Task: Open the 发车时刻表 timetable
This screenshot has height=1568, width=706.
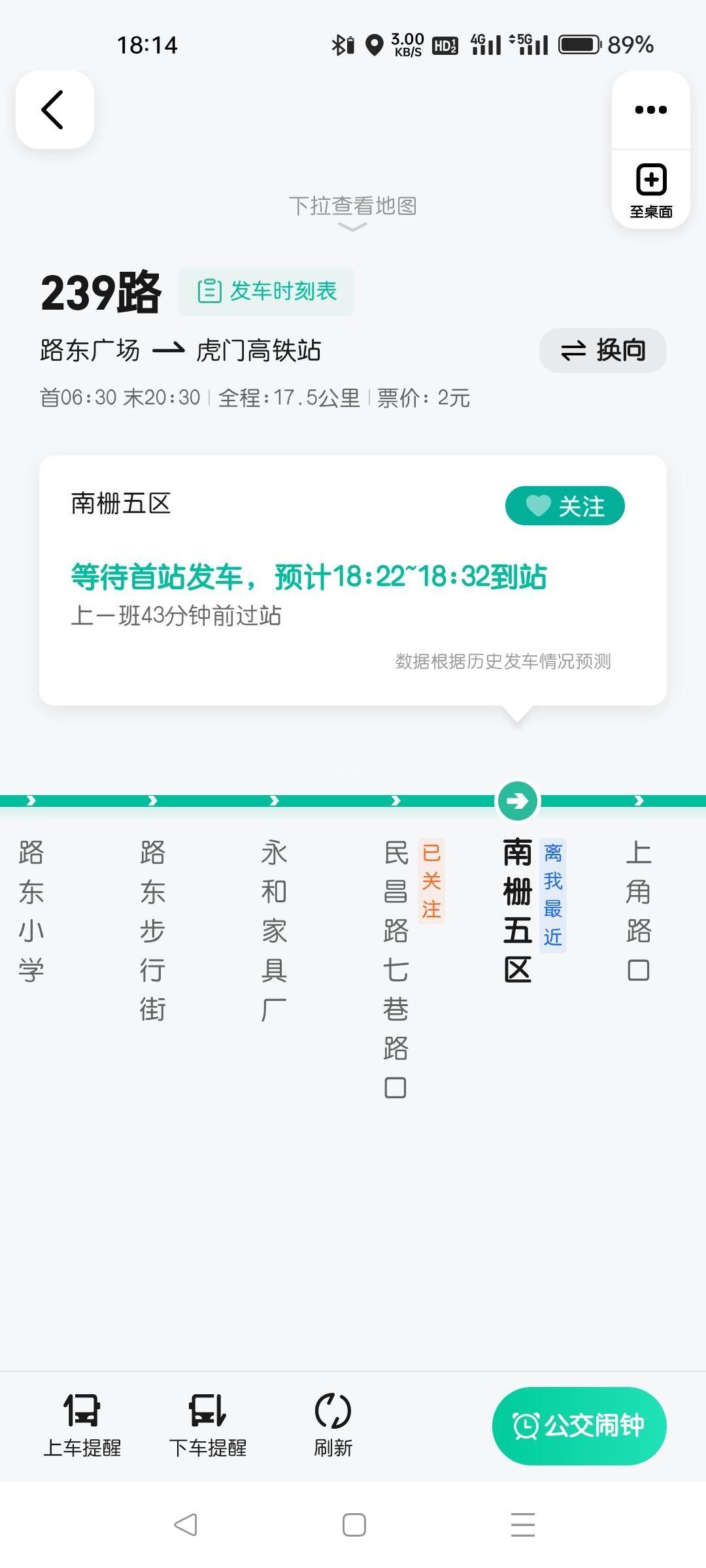Action: pyautogui.click(x=267, y=291)
